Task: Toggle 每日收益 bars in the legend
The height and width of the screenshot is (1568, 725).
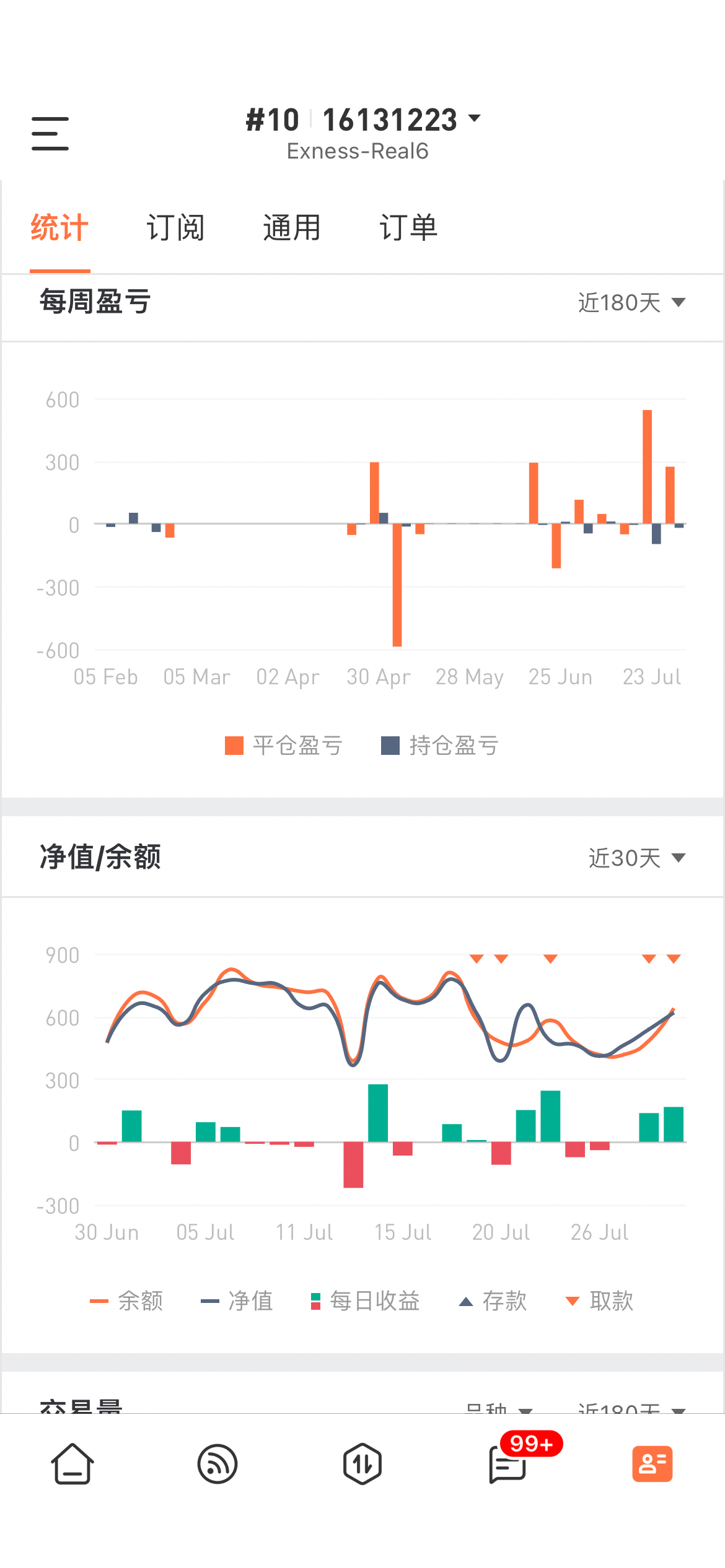Action: pos(365,1301)
